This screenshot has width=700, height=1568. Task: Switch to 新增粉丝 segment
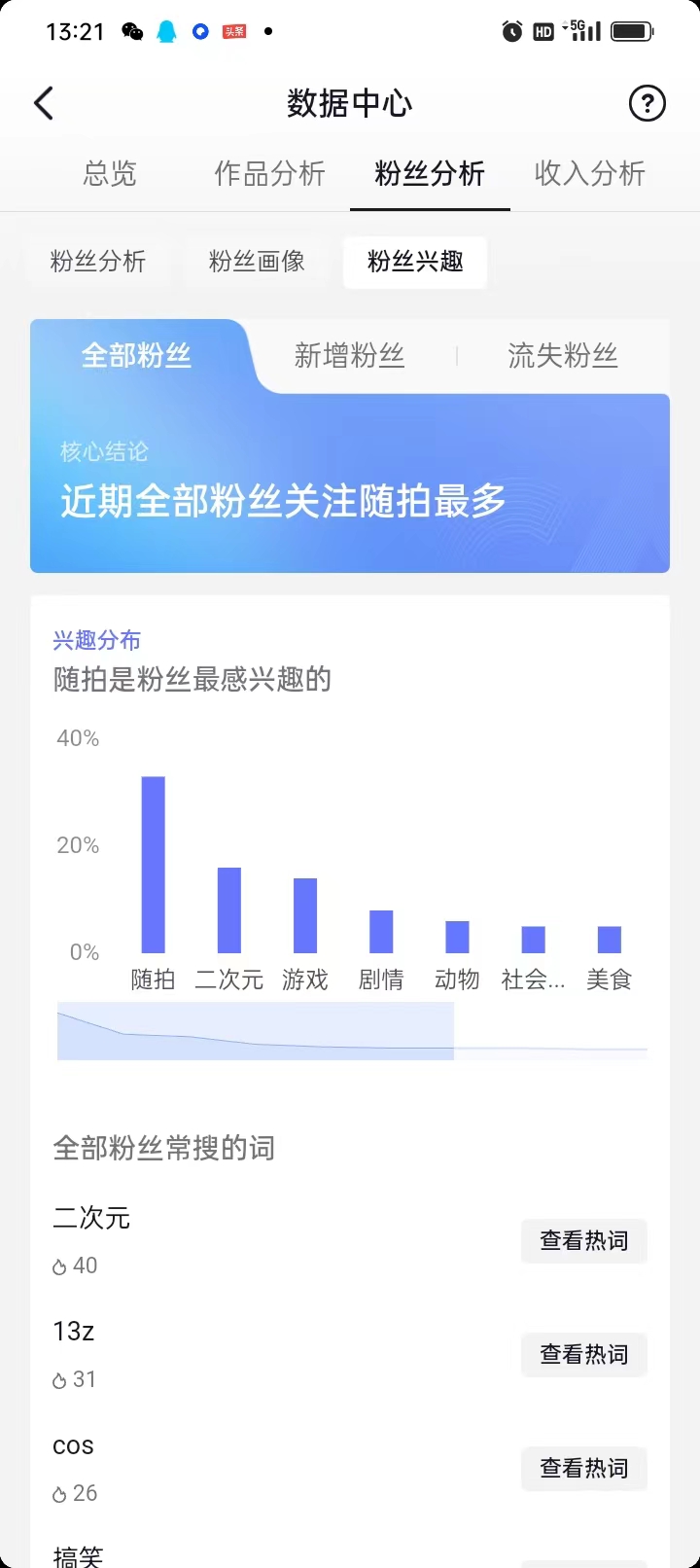pyautogui.click(x=349, y=356)
